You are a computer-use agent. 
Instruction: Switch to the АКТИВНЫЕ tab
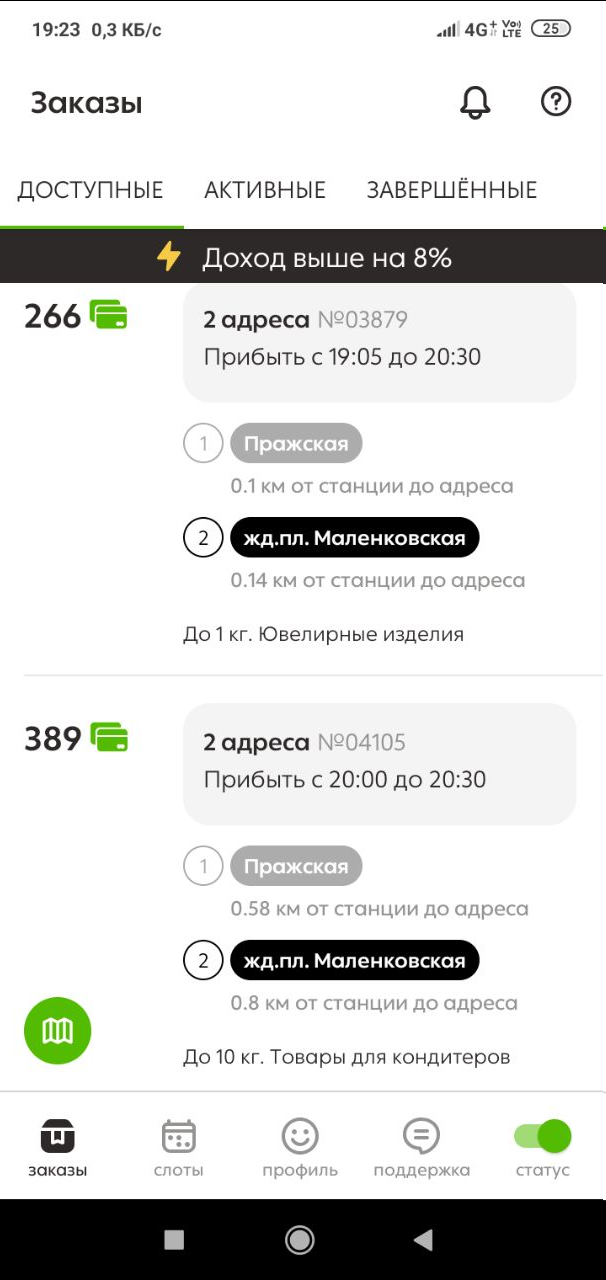pos(265,190)
